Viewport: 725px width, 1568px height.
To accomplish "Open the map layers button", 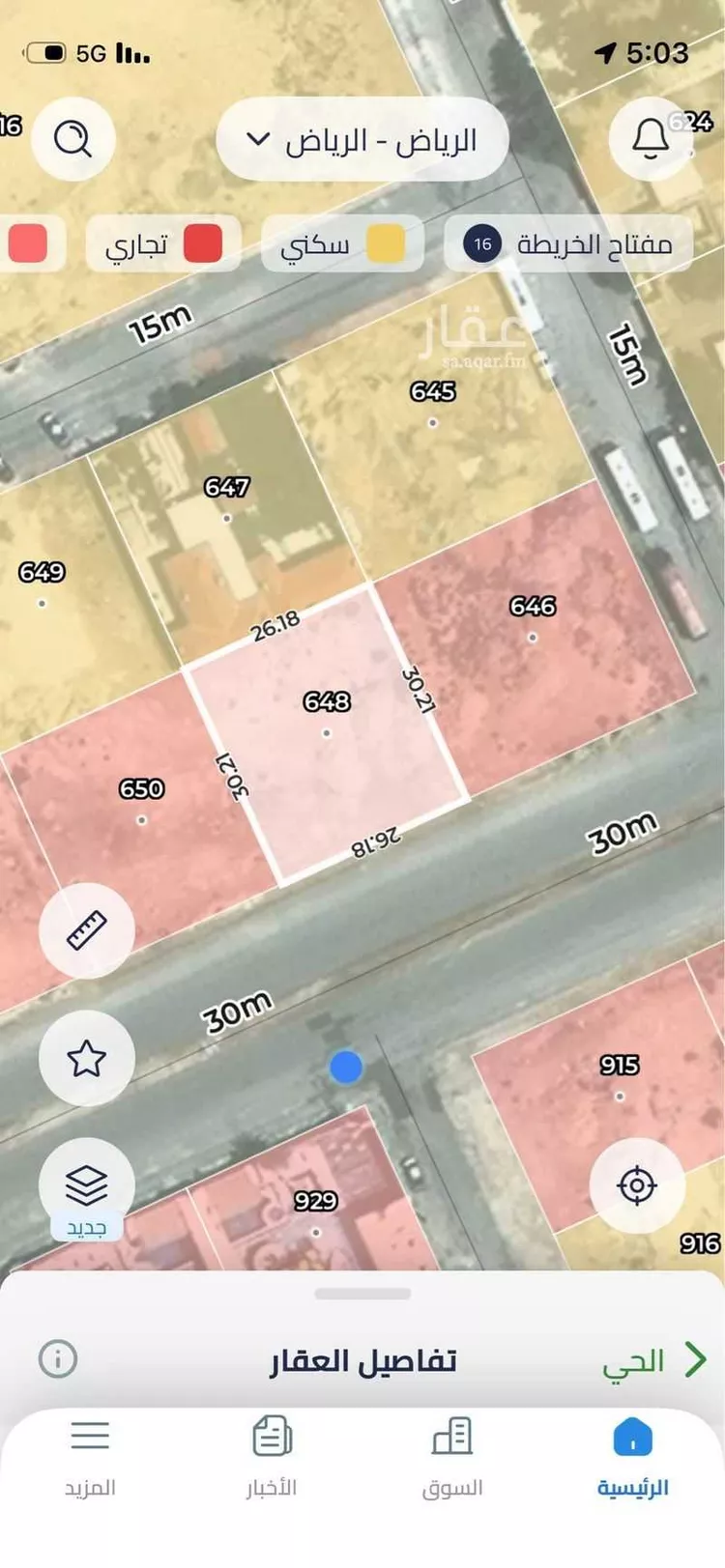I will (86, 1185).
